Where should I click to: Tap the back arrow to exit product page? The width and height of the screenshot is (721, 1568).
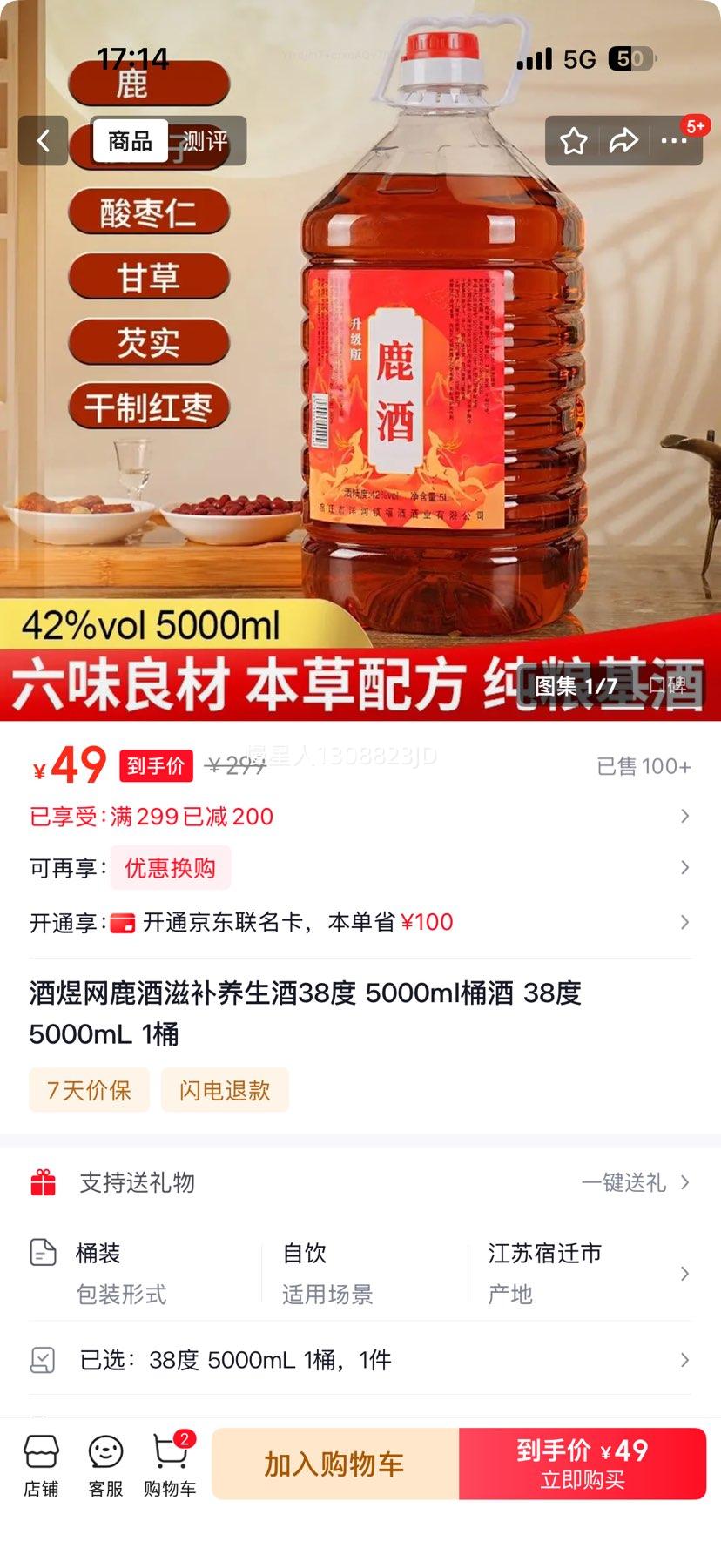coord(42,140)
